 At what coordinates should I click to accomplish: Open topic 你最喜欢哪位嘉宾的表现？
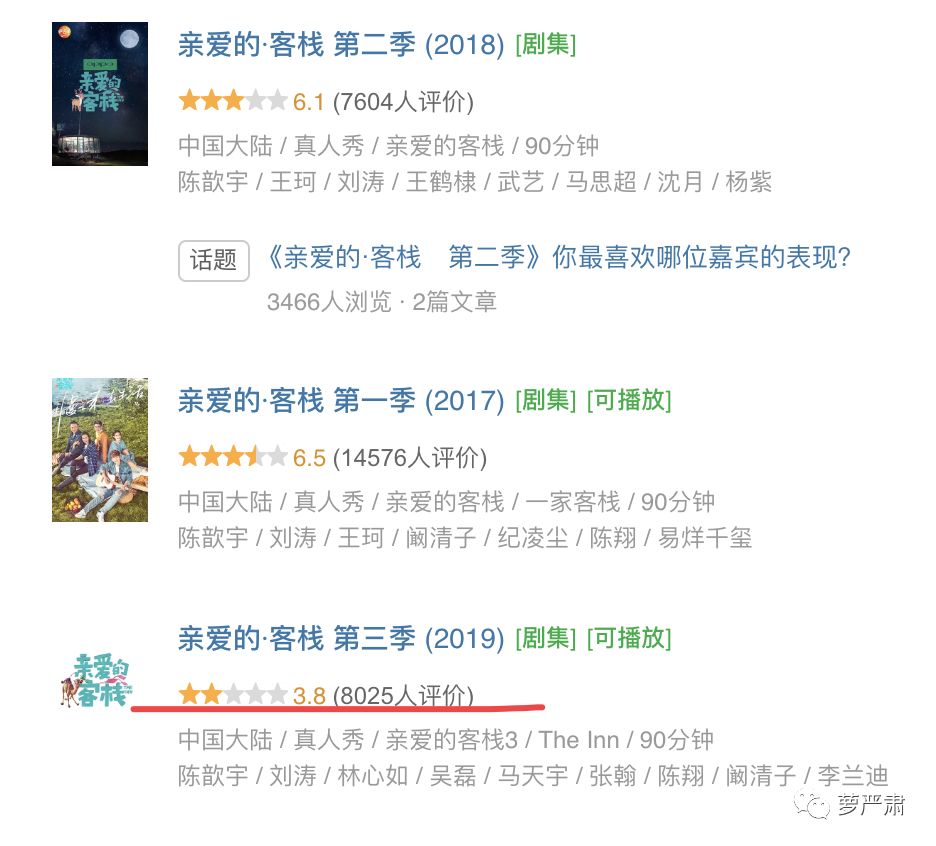pyautogui.click(x=560, y=258)
